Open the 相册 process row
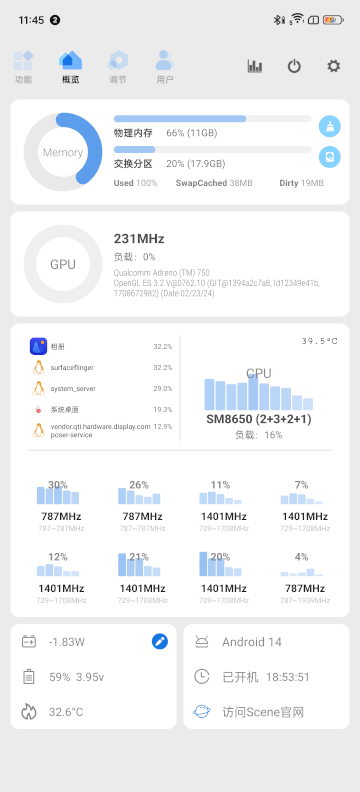 (x=101, y=346)
